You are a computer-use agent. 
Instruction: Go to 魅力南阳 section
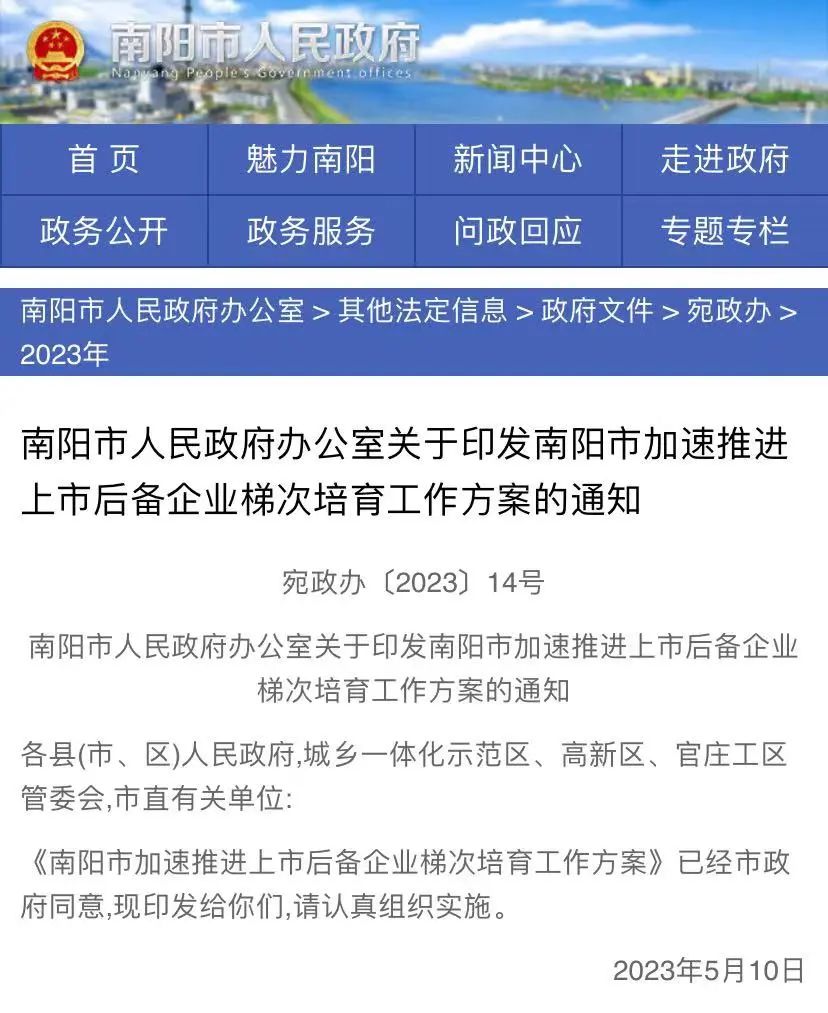point(311,159)
